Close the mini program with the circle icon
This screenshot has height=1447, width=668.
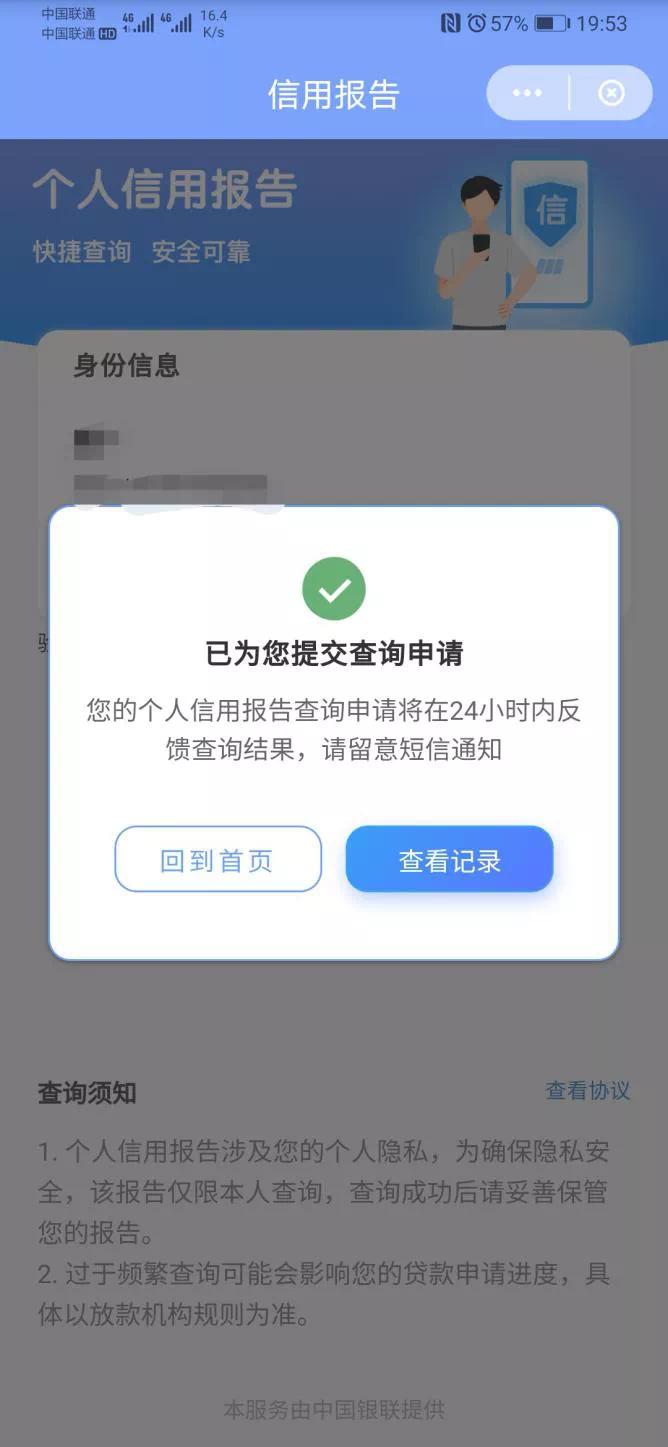tap(611, 93)
